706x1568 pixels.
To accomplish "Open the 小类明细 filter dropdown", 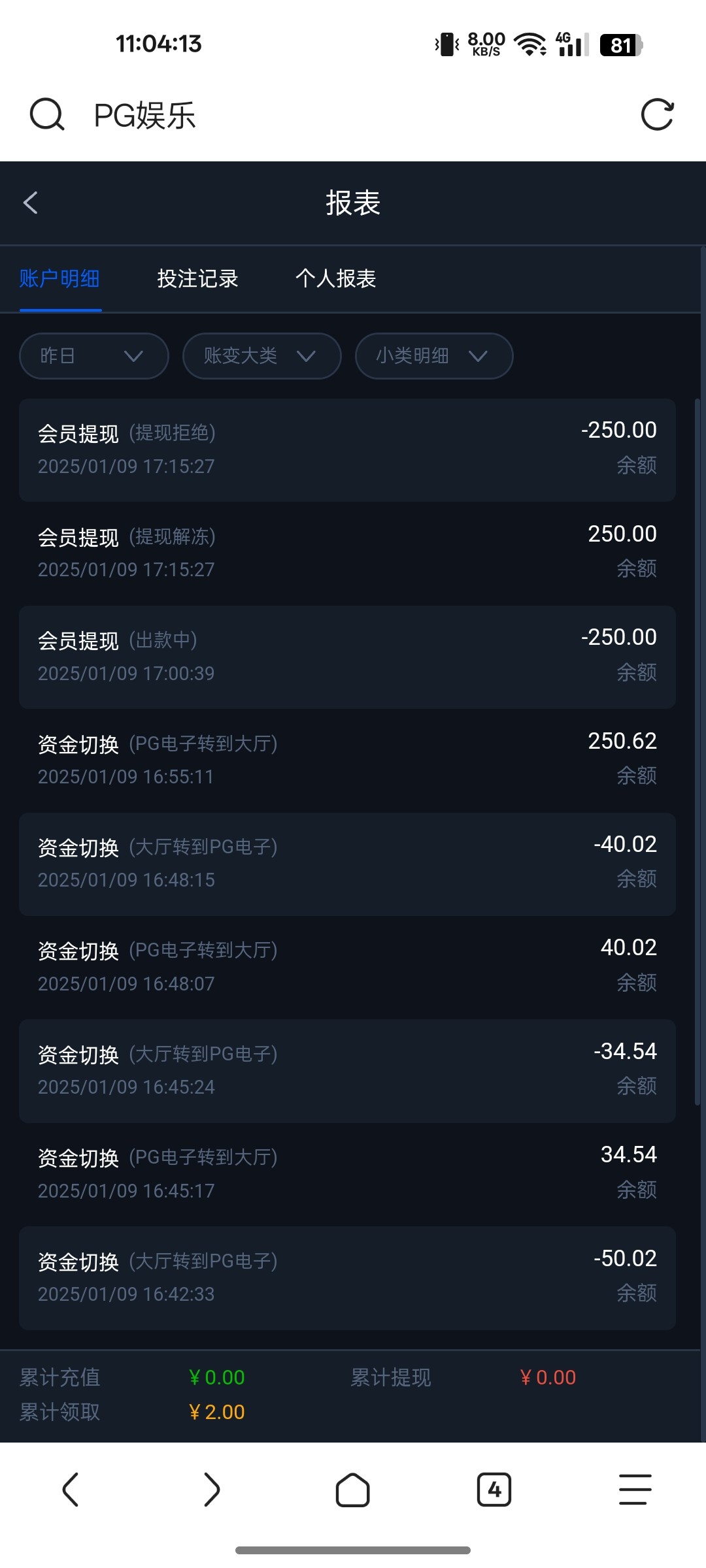I will (434, 356).
